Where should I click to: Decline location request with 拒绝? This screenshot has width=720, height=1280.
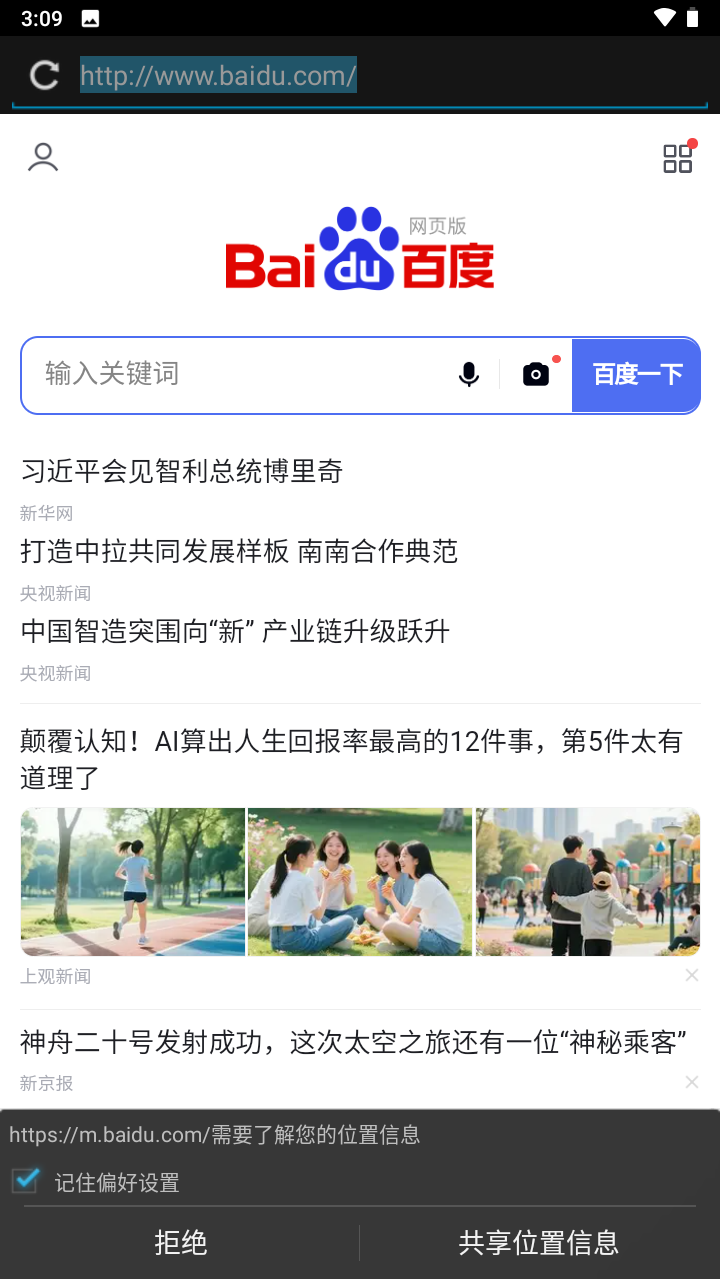181,1243
